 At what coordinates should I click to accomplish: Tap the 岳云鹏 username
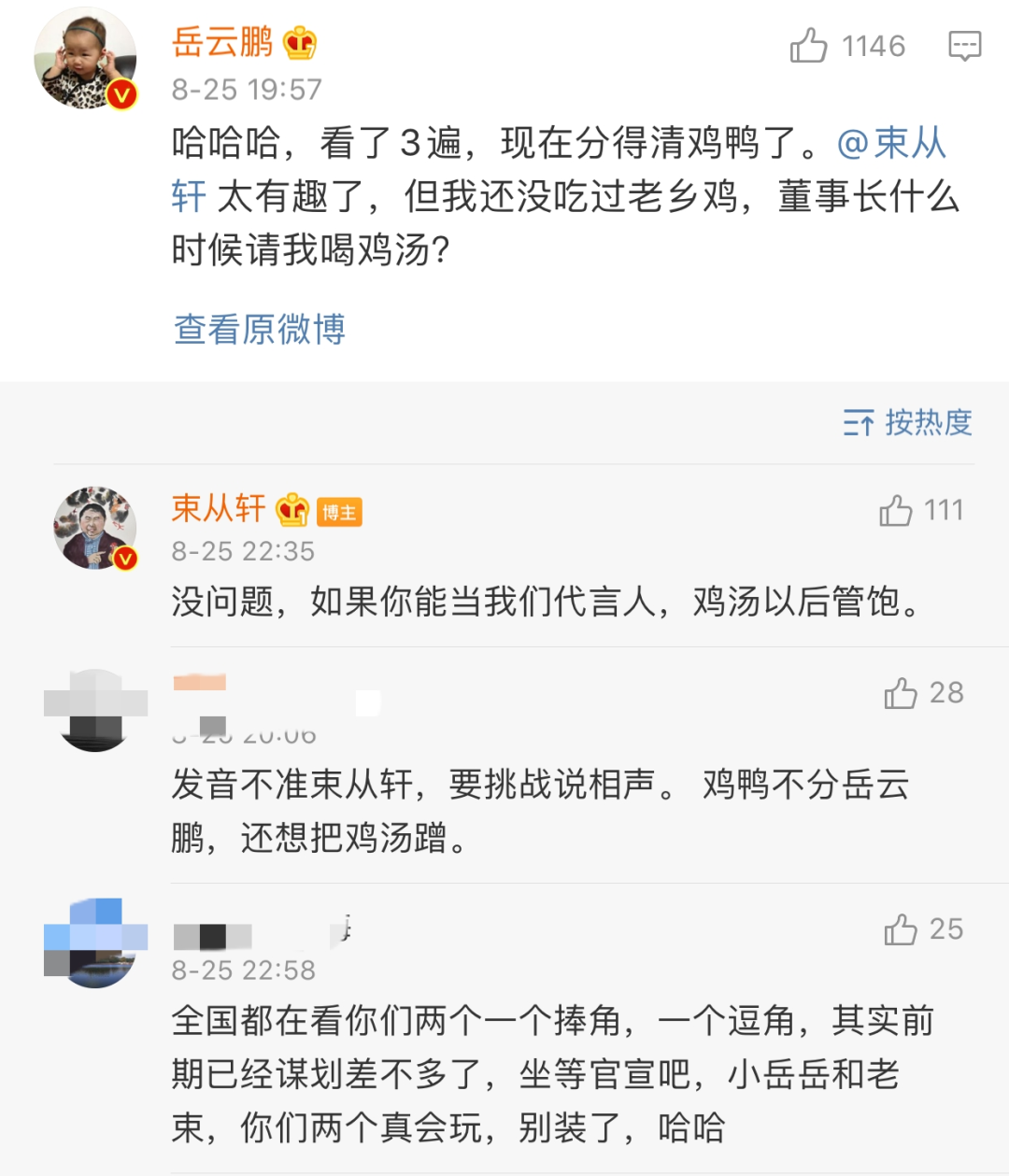(x=222, y=42)
